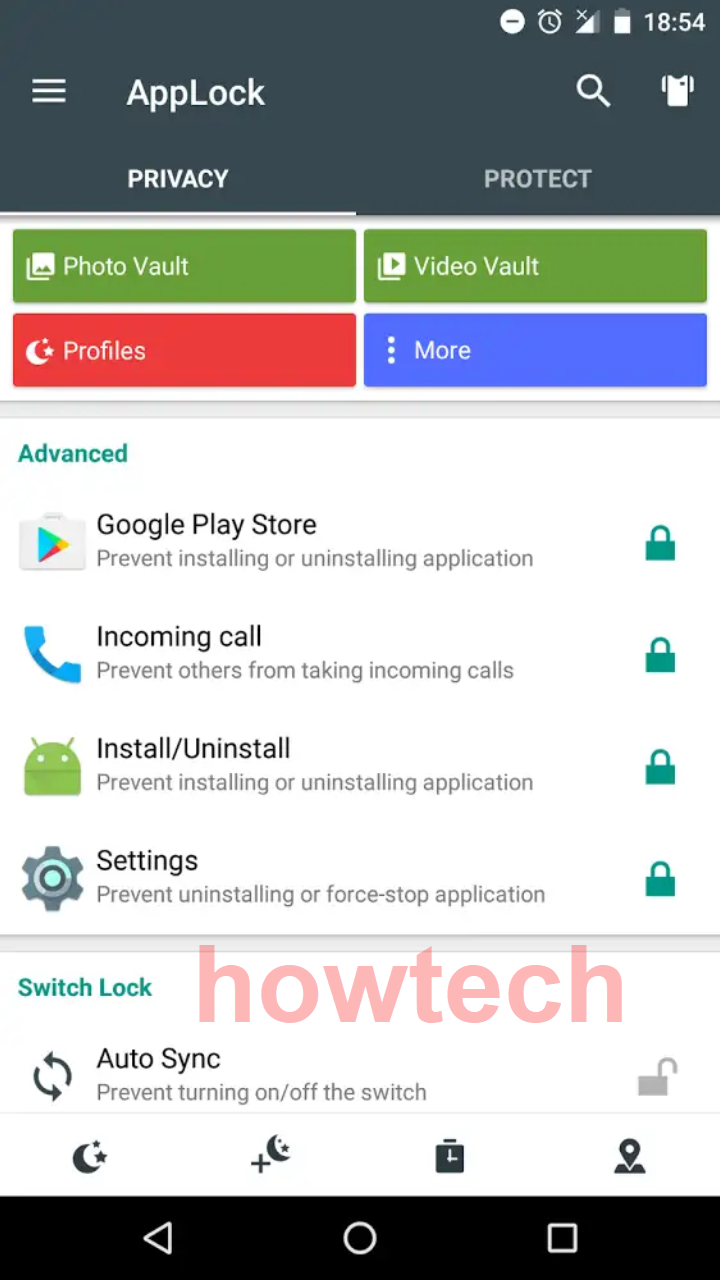Open Photo Vault
The image size is (720, 1280).
(x=184, y=266)
